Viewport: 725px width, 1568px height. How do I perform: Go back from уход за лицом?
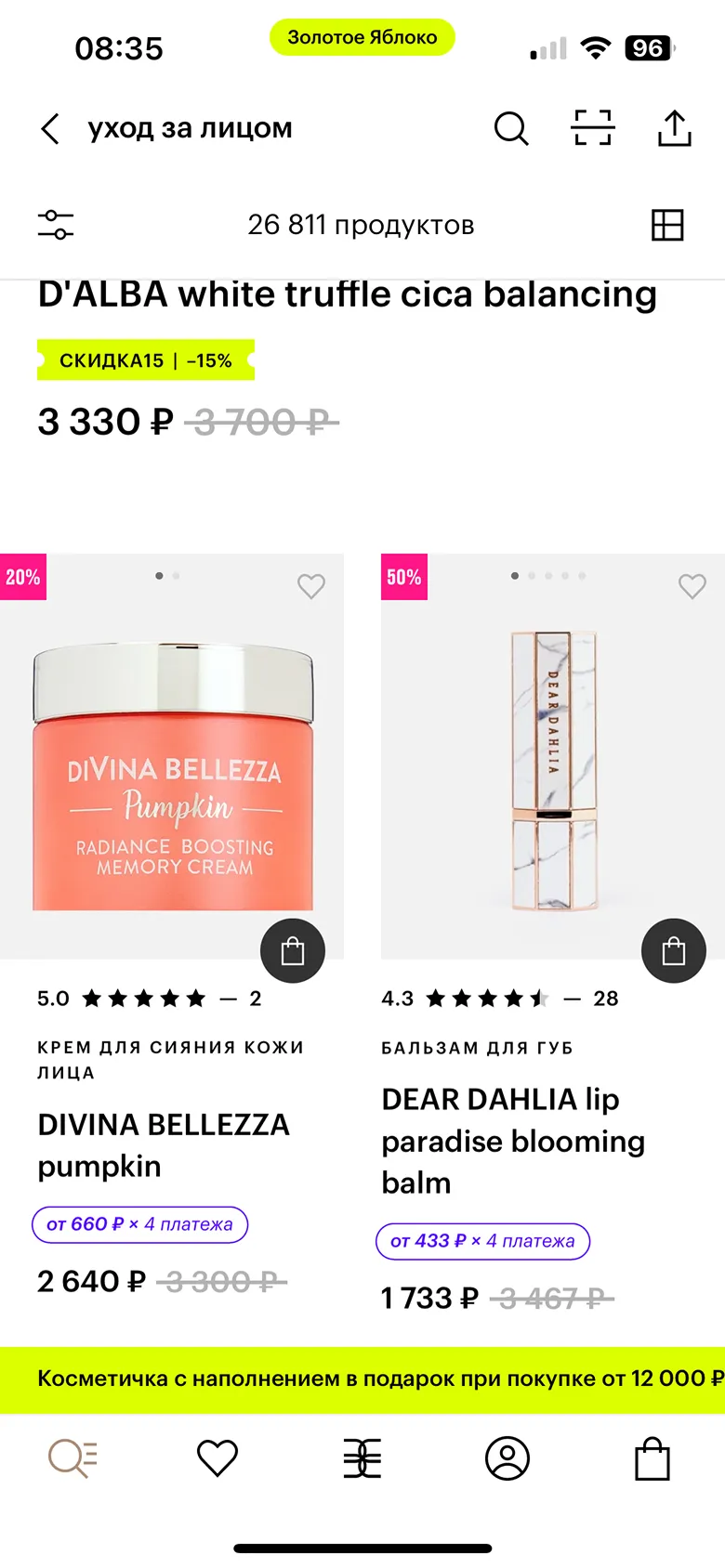[x=51, y=128]
